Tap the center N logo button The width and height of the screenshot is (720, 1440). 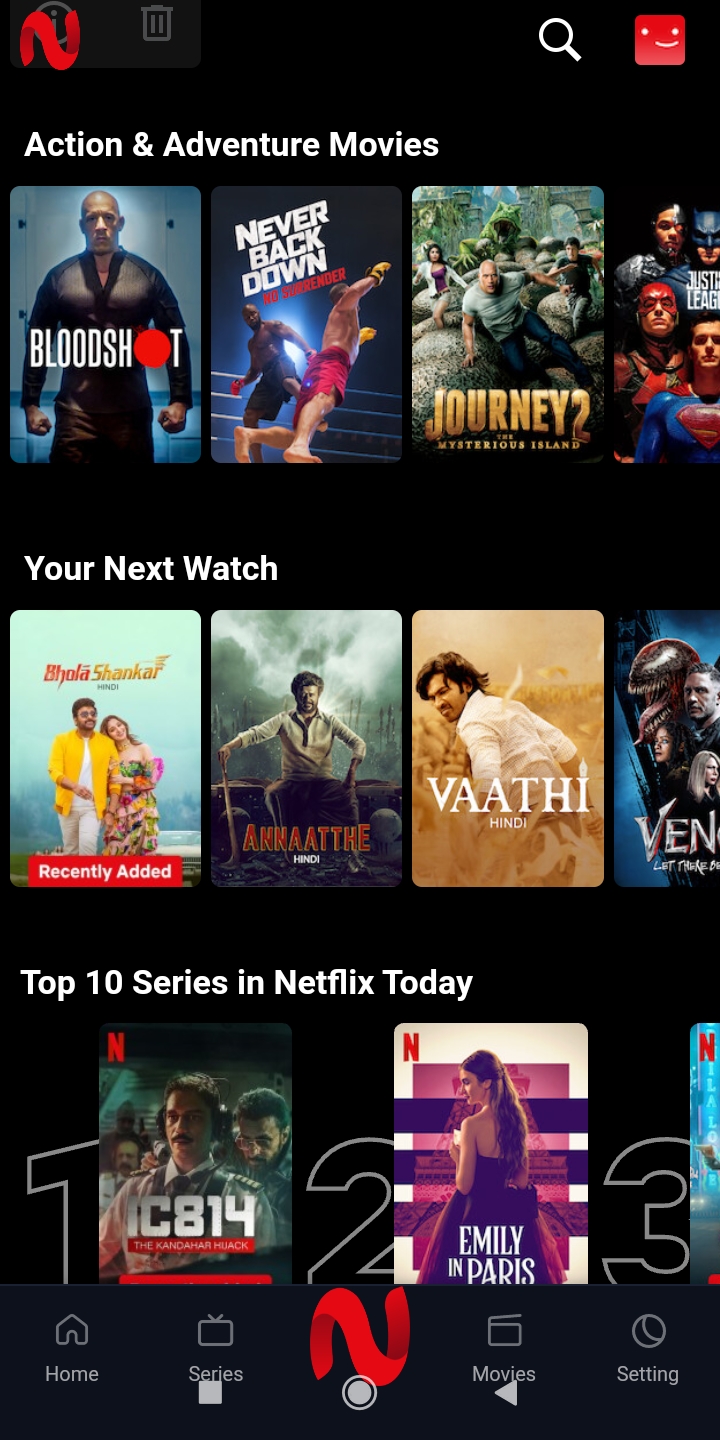tap(360, 1335)
